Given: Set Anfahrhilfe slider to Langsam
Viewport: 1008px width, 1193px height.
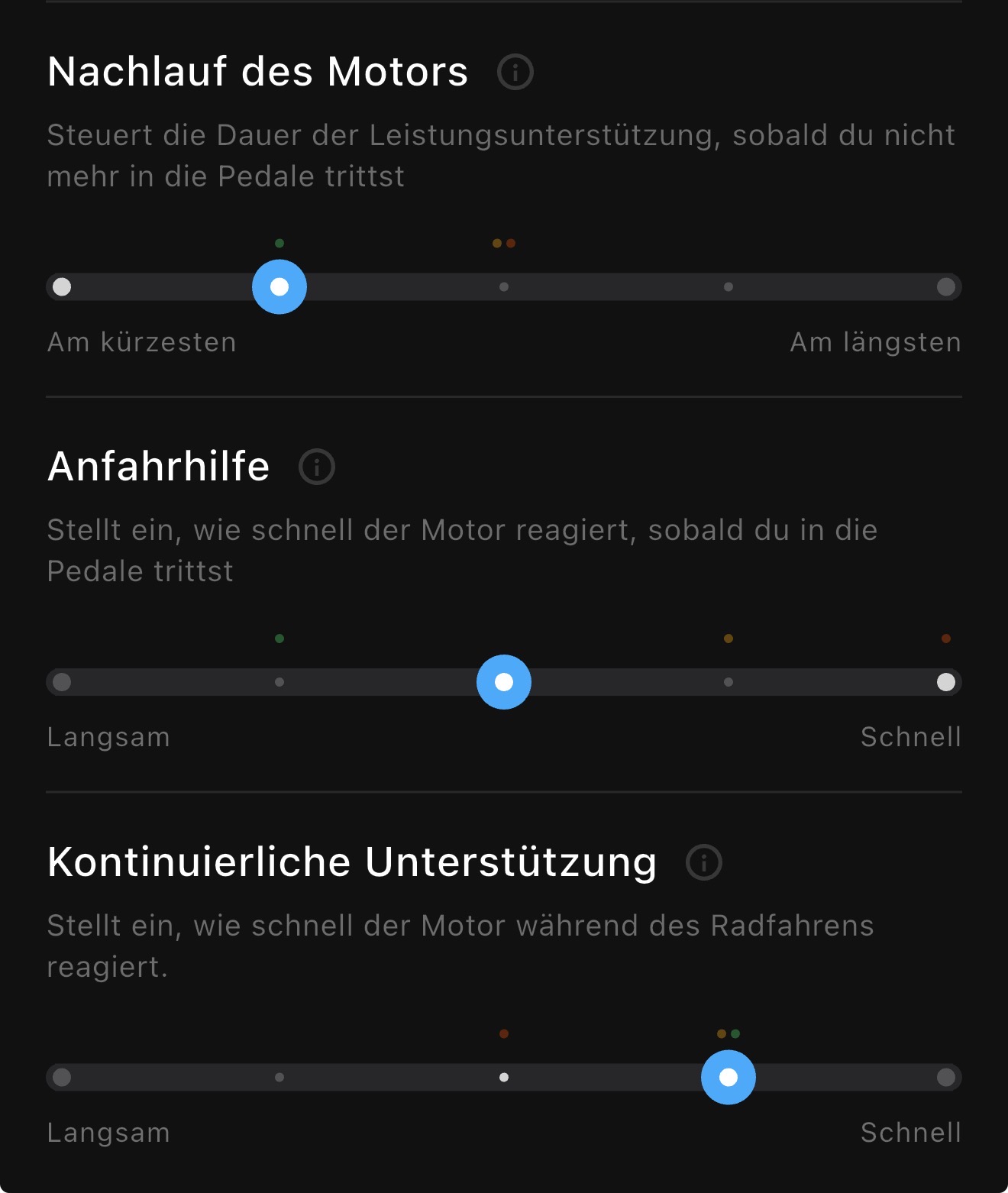Looking at the screenshot, I should click(63, 682).
